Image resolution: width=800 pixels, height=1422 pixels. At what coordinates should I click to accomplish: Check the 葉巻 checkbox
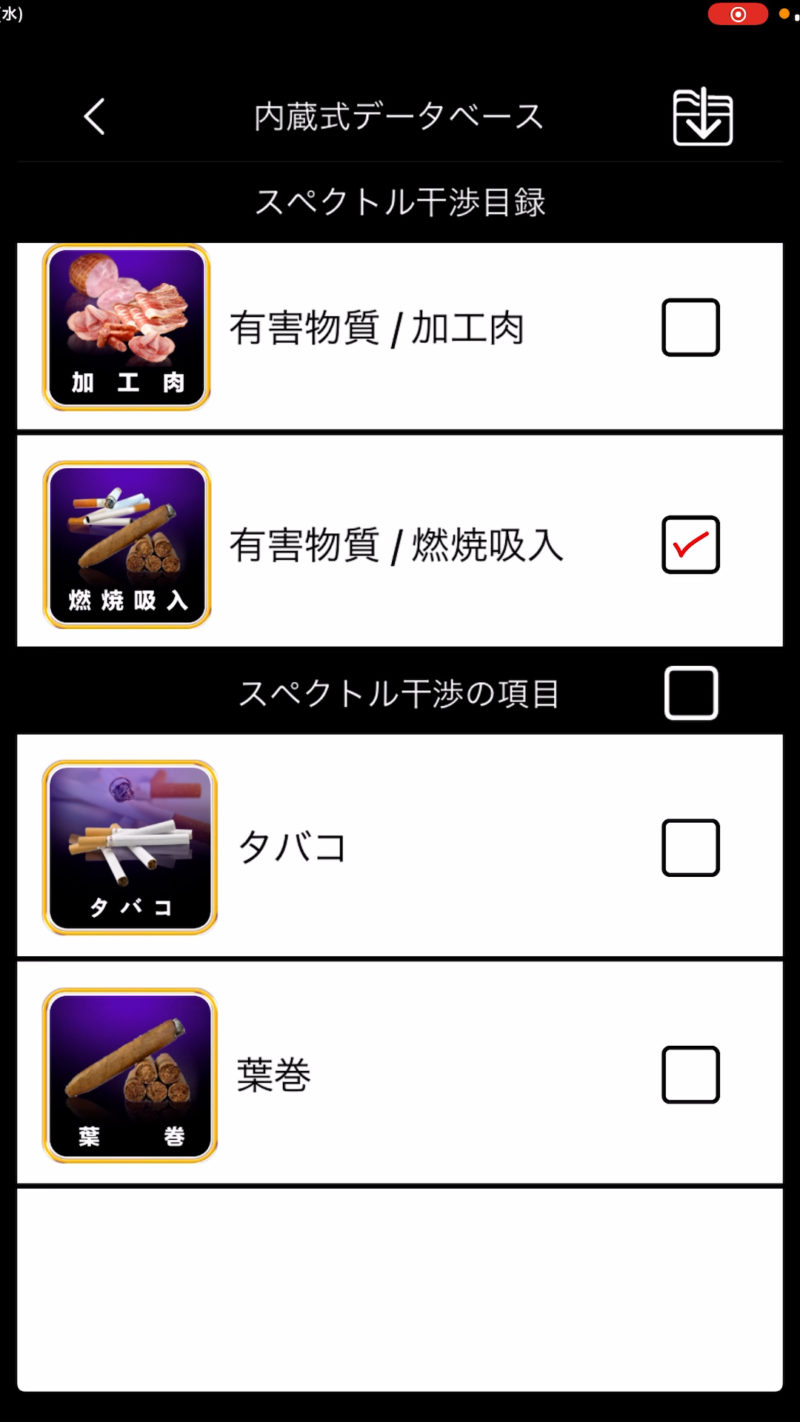coord(690,1074)
